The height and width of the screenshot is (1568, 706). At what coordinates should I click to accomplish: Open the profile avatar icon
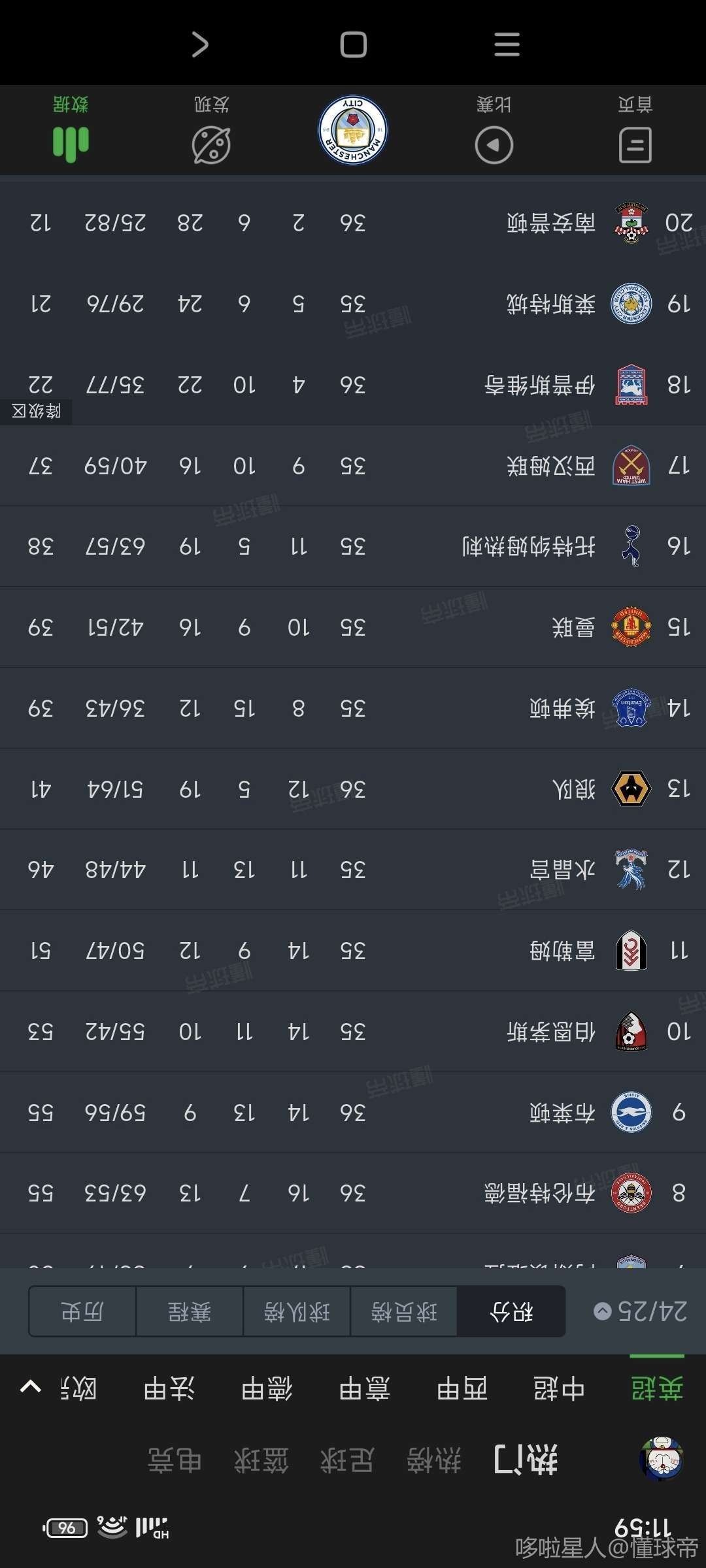point(661,1459)
